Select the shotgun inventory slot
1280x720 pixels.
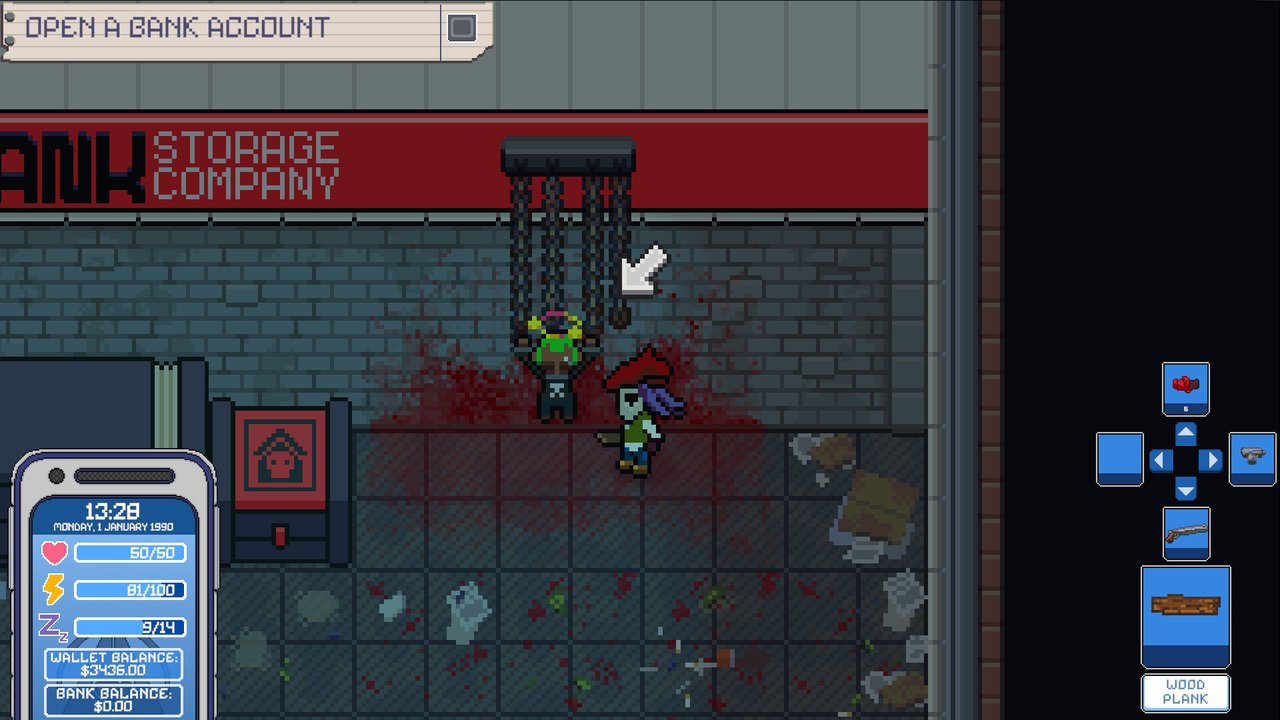tap(1185, 533)
